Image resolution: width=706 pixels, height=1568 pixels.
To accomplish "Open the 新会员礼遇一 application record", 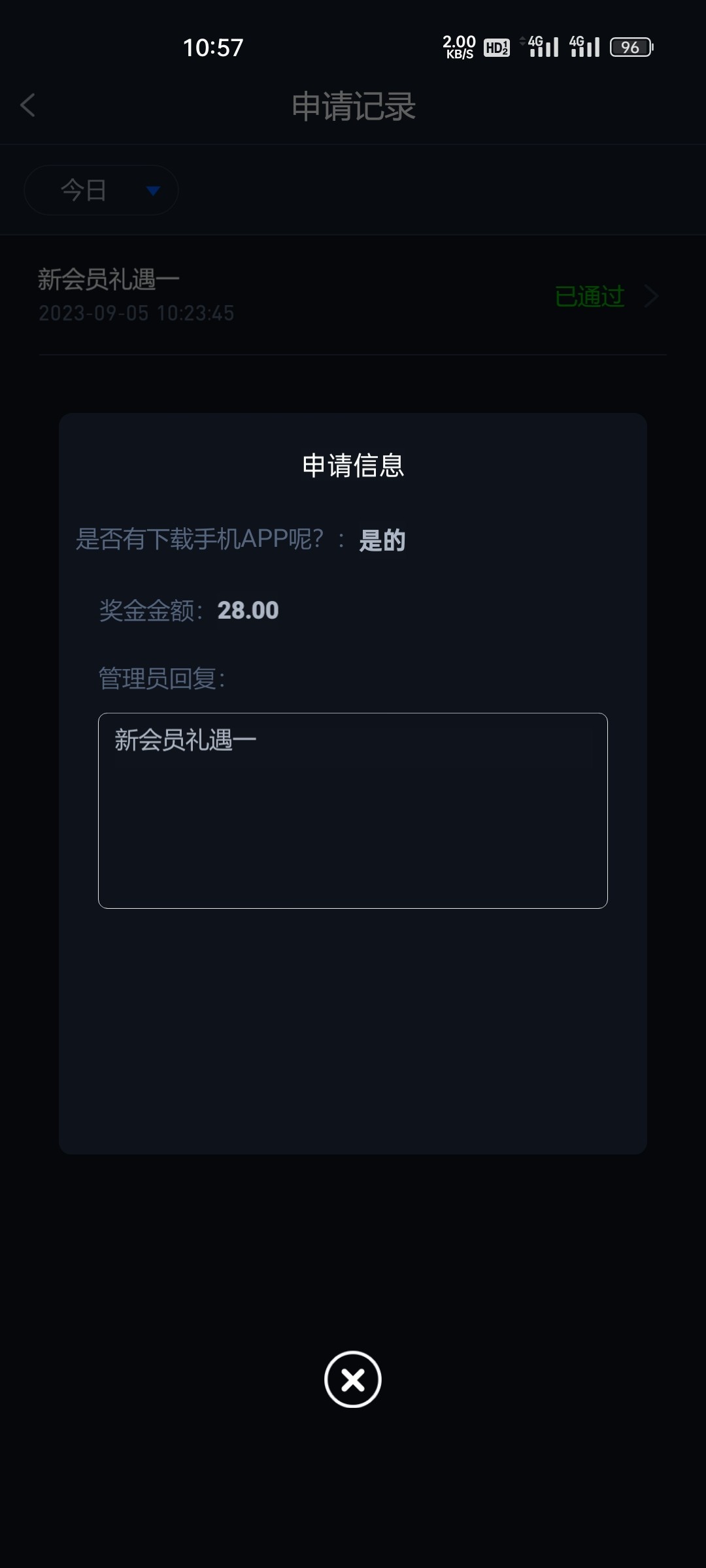I will coord(353,296).
